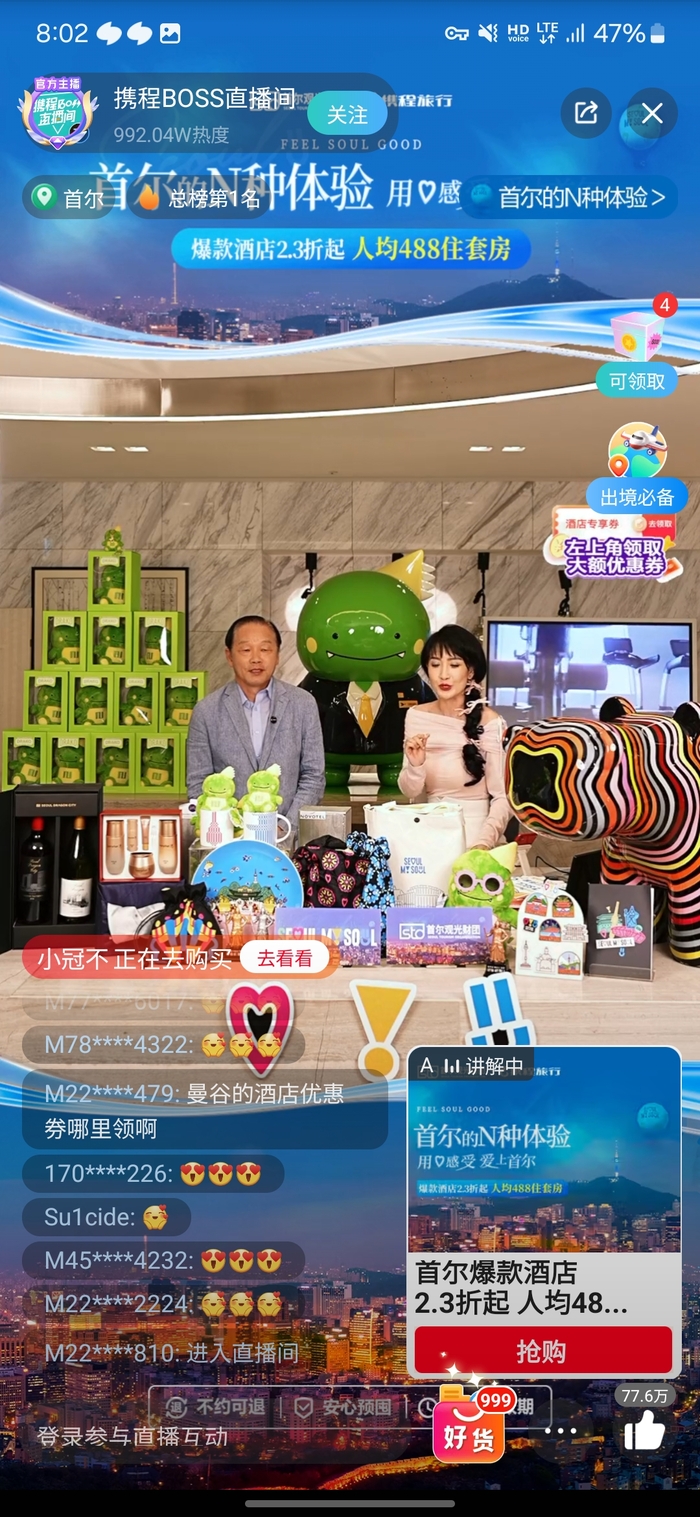The image size is (700, 1517).
Task: Open 首尔的N种体验 topic link
Action: 568,197
